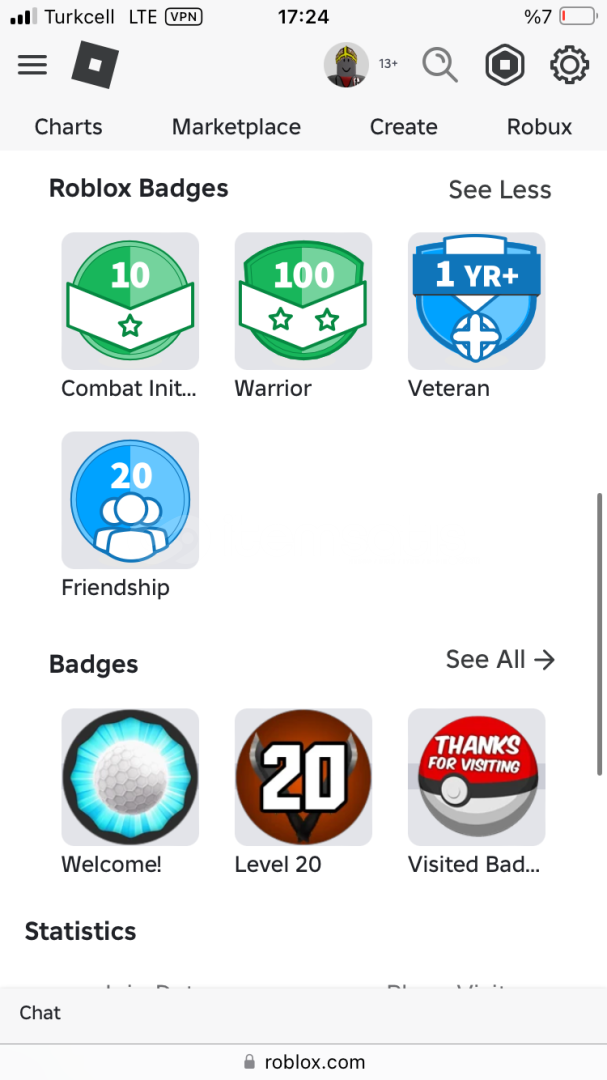Collapse Roblox Badges with See Less
Screen dimensions: 607x1080
499,190
